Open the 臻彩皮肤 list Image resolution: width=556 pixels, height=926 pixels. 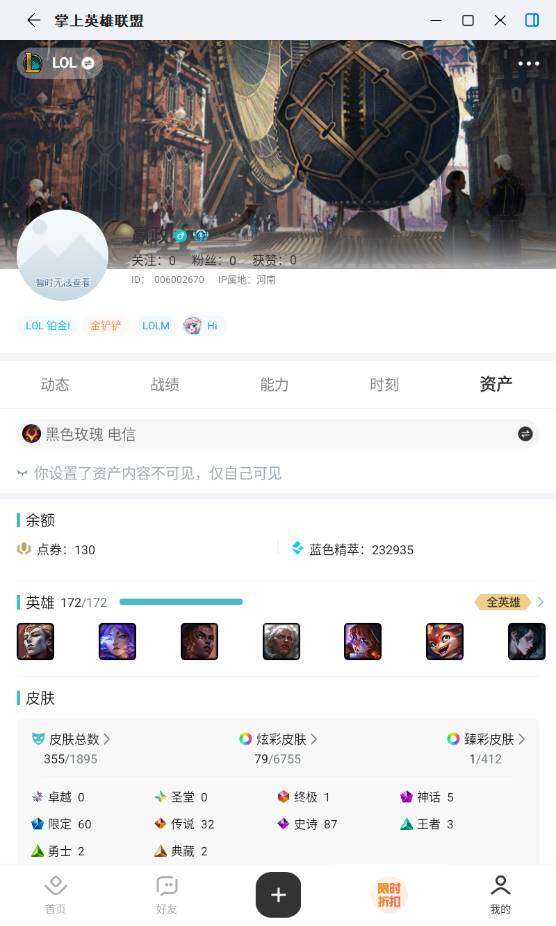pos(486,739)
